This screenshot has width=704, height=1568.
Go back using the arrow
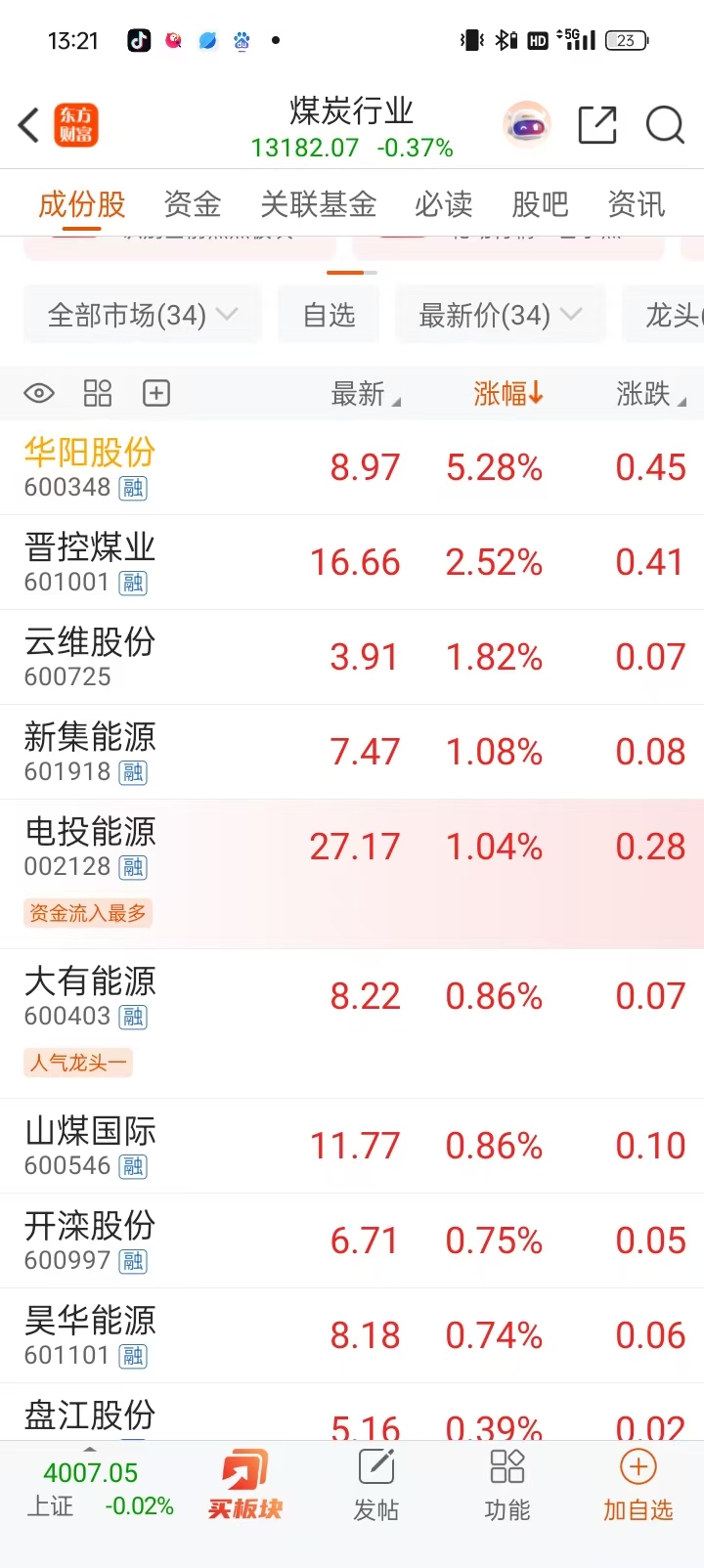29,125
